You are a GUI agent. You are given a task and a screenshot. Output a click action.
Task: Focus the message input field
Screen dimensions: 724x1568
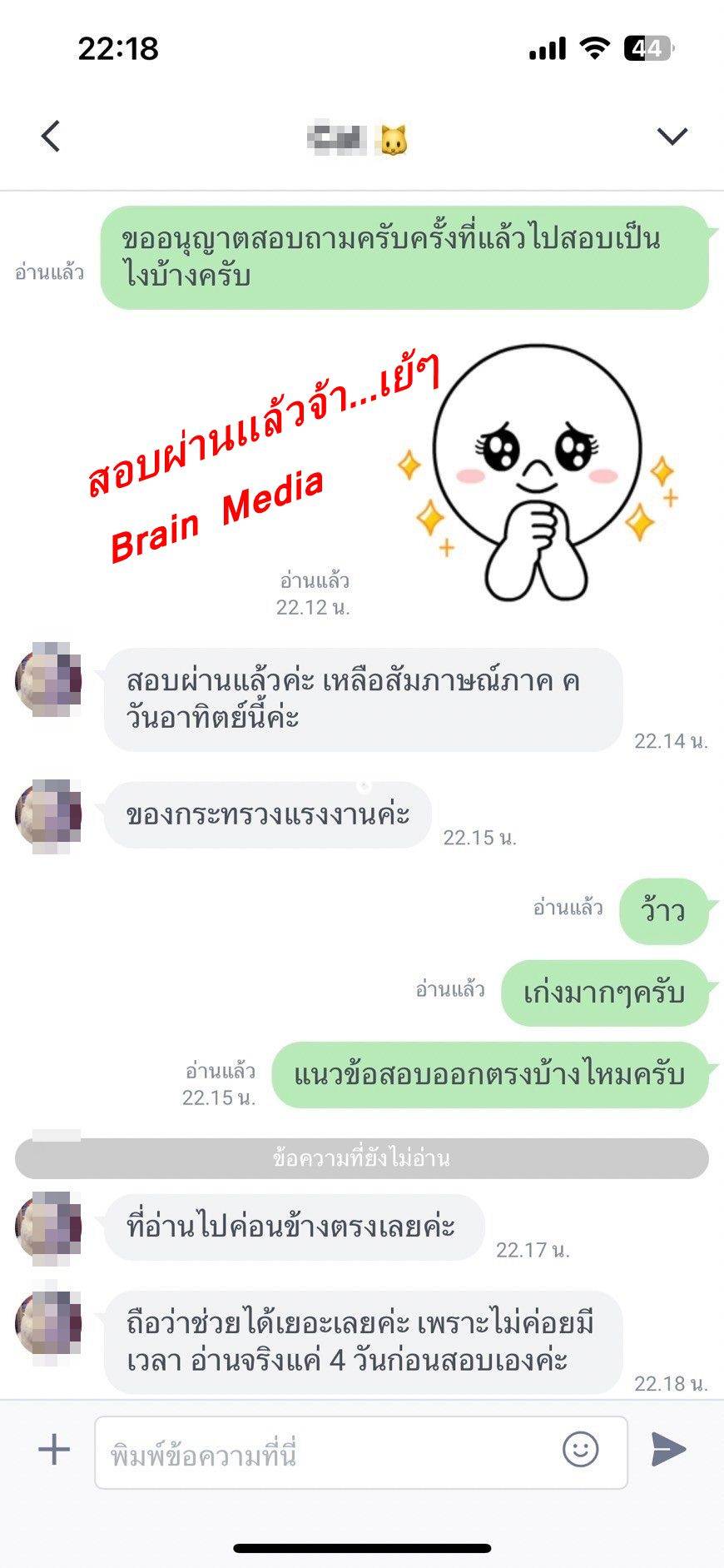tap(325, 1454)
